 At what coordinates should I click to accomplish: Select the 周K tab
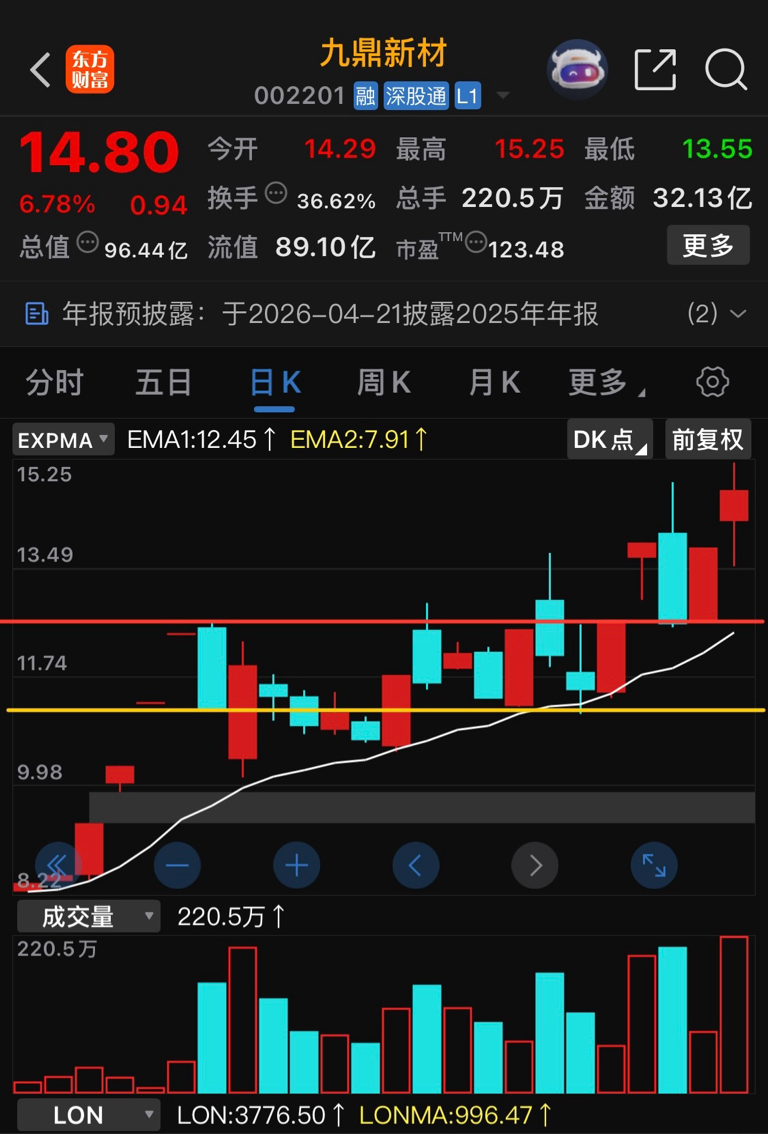click(x=384, y=382)
